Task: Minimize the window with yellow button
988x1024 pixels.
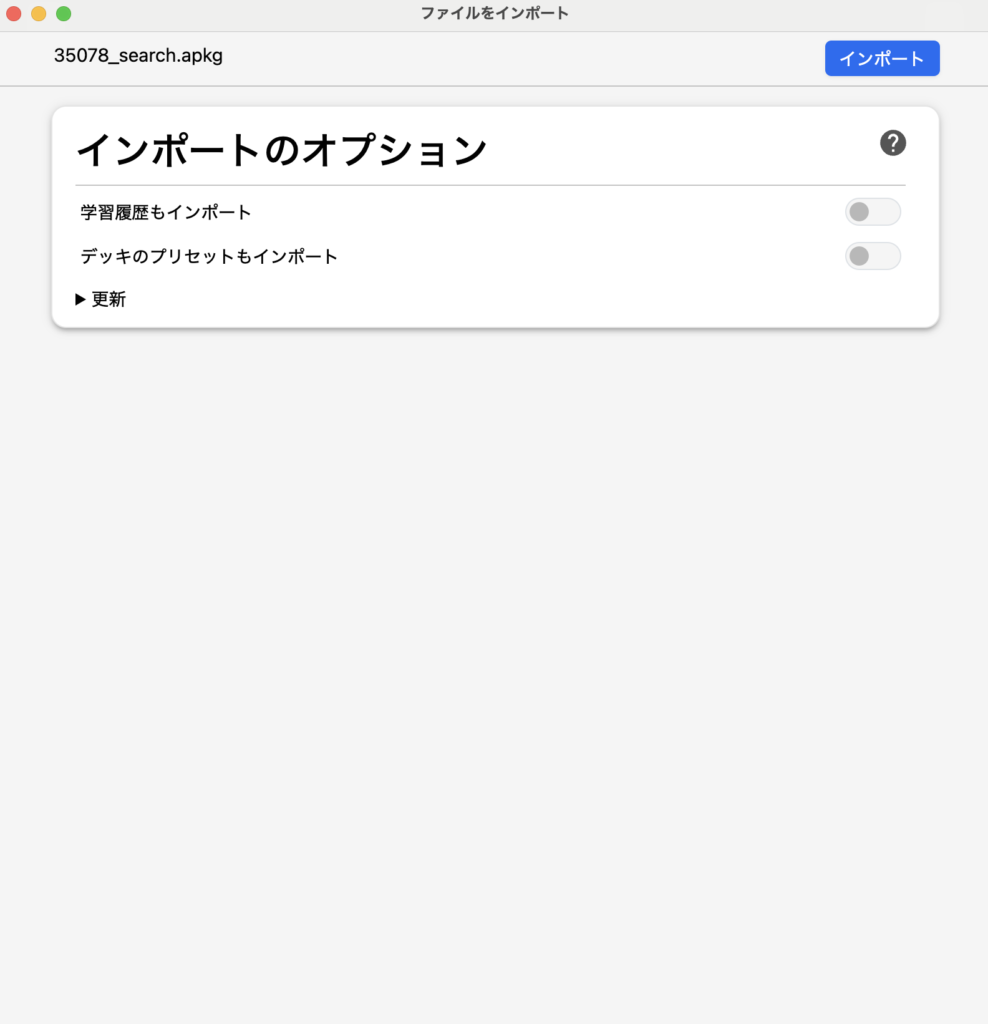Action: pos(38,14)
